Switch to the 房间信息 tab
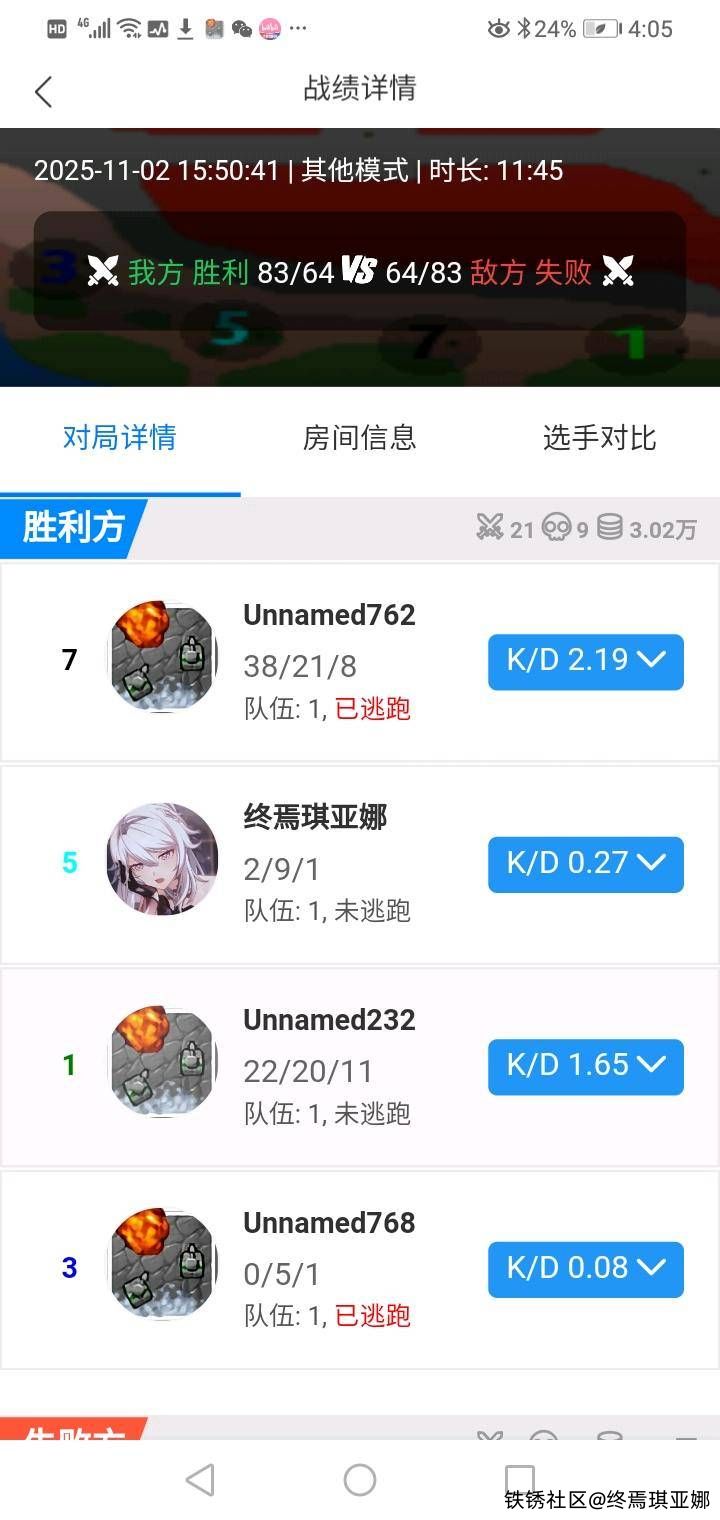The image size is (720, 1520). pyautogui.click(x=359, y=438)
